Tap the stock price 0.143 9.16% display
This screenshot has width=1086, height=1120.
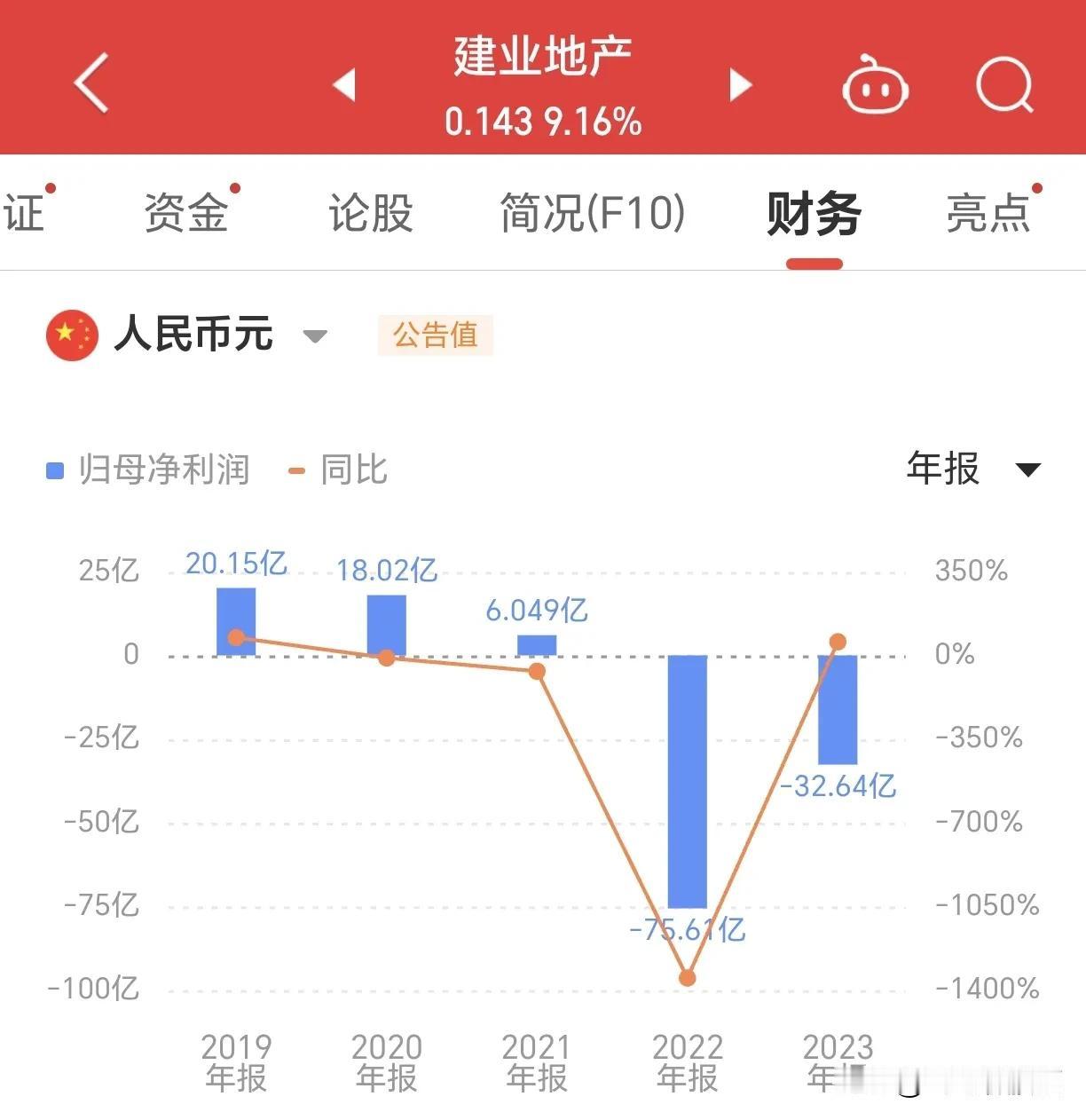[542, 122]
